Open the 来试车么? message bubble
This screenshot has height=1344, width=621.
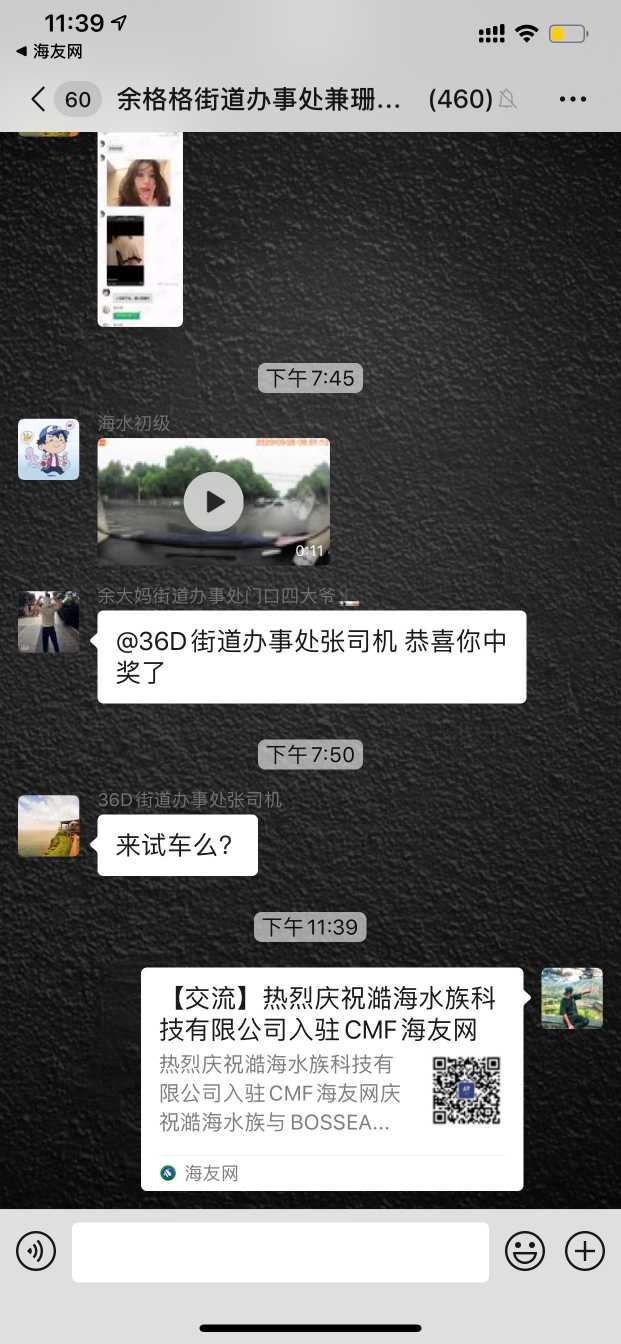(177, 845)
